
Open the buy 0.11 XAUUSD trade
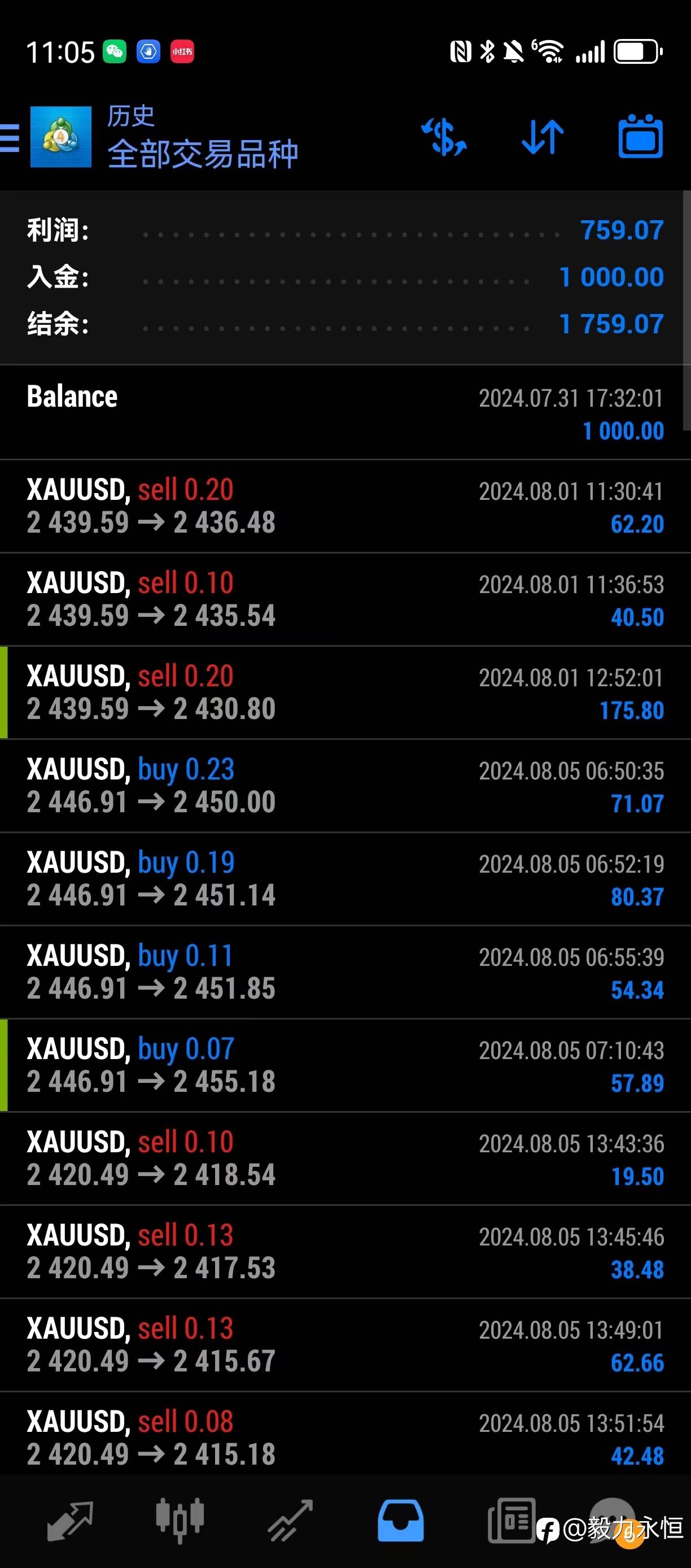point(345,972)
